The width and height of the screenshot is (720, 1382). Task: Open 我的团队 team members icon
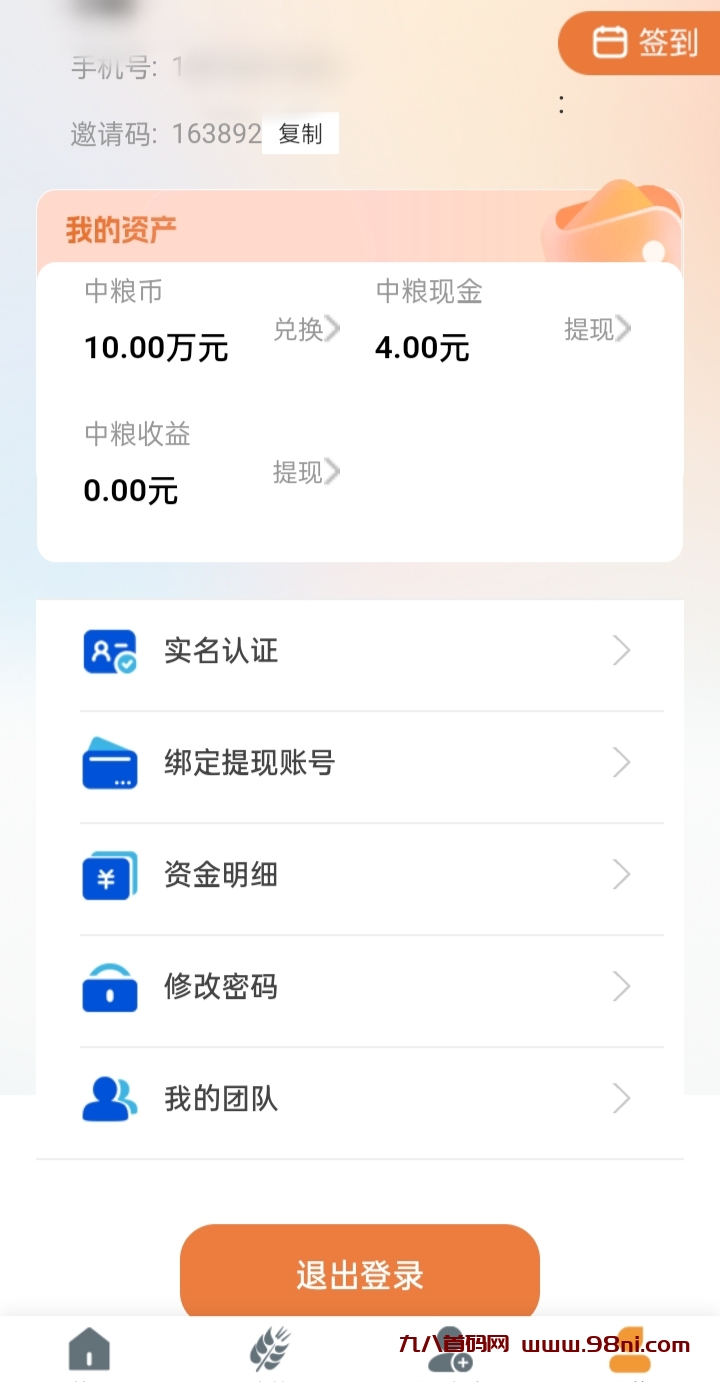[x=108, y=1098]
